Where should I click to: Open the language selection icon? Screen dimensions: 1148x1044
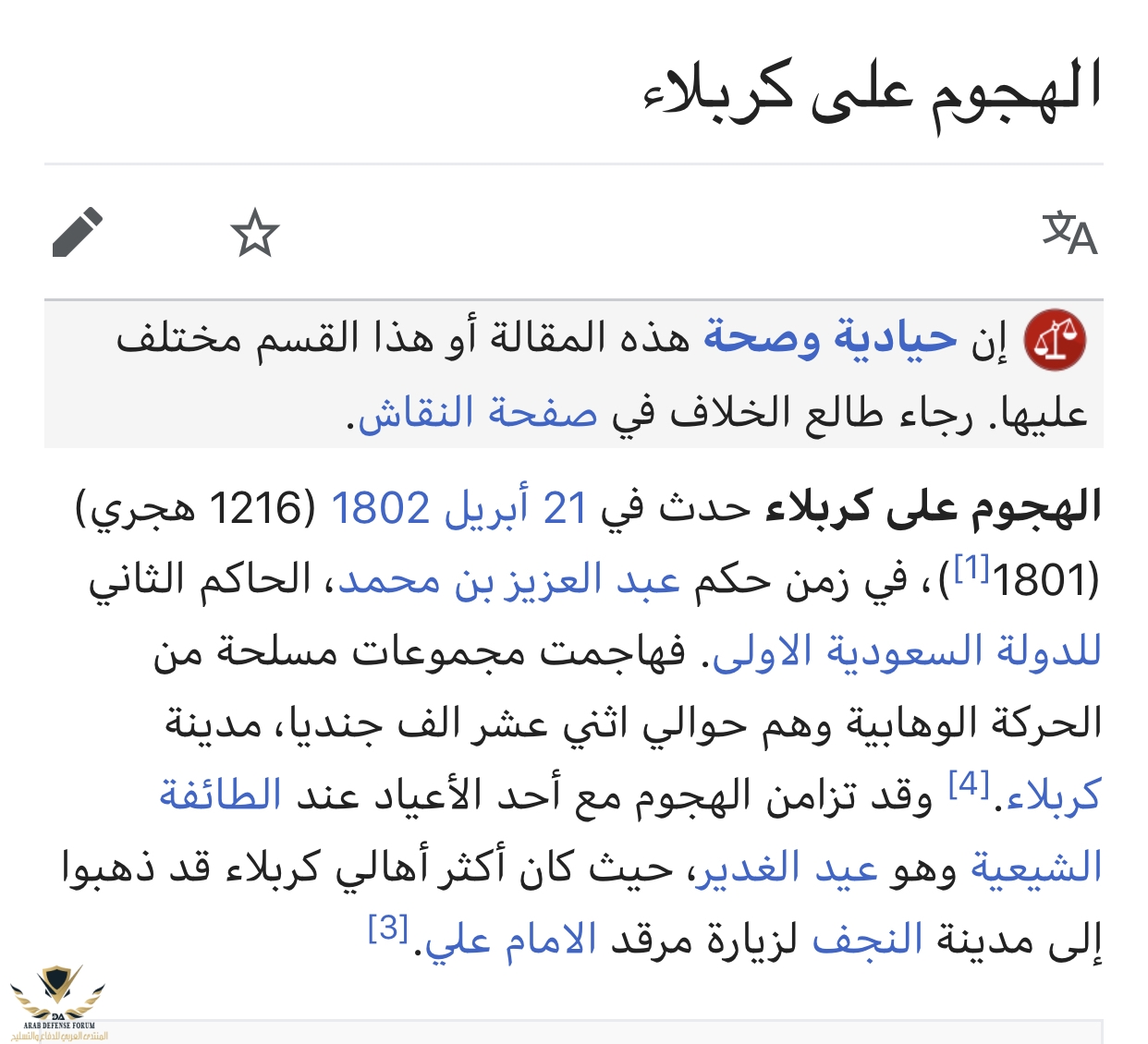1069,233
